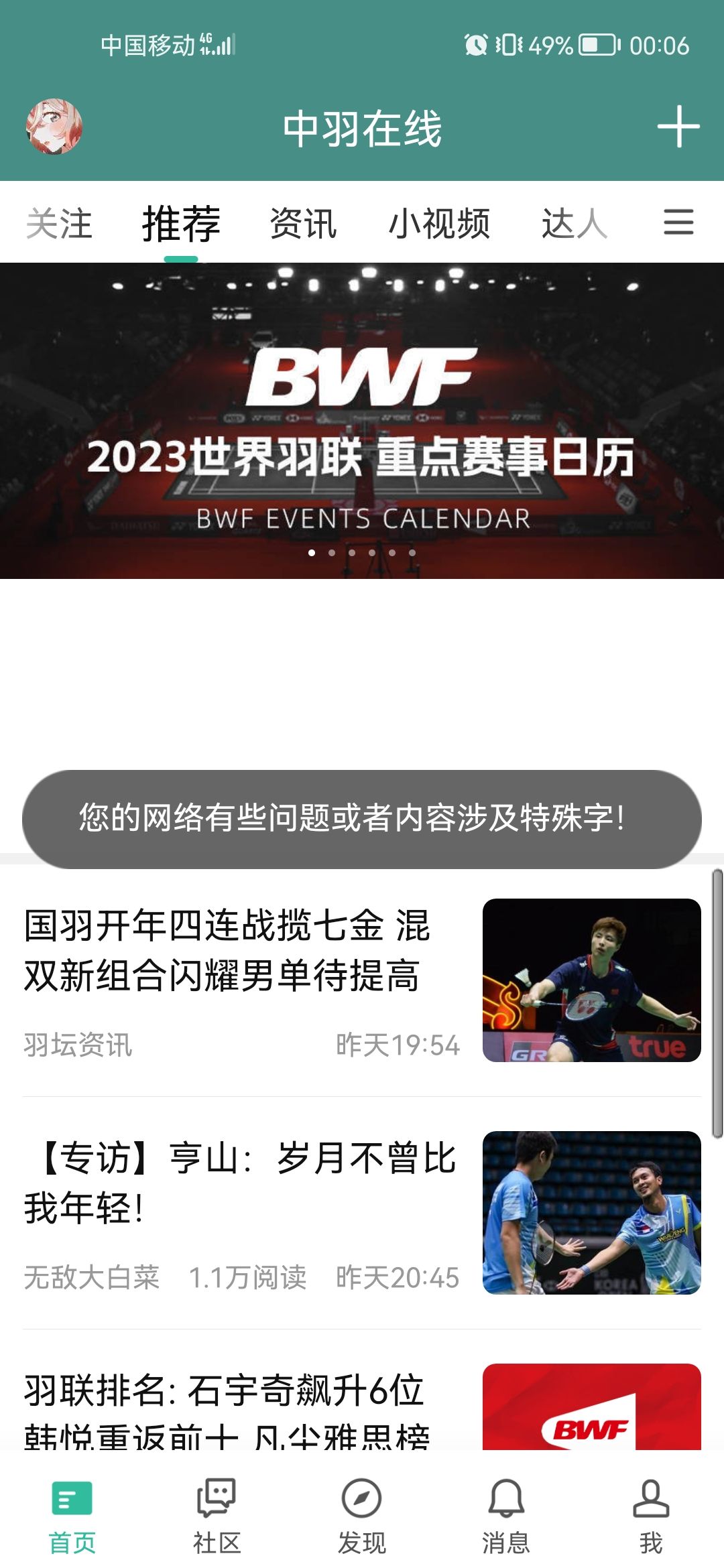
Task: Open the profile avatar in the header
Action: 54,127
